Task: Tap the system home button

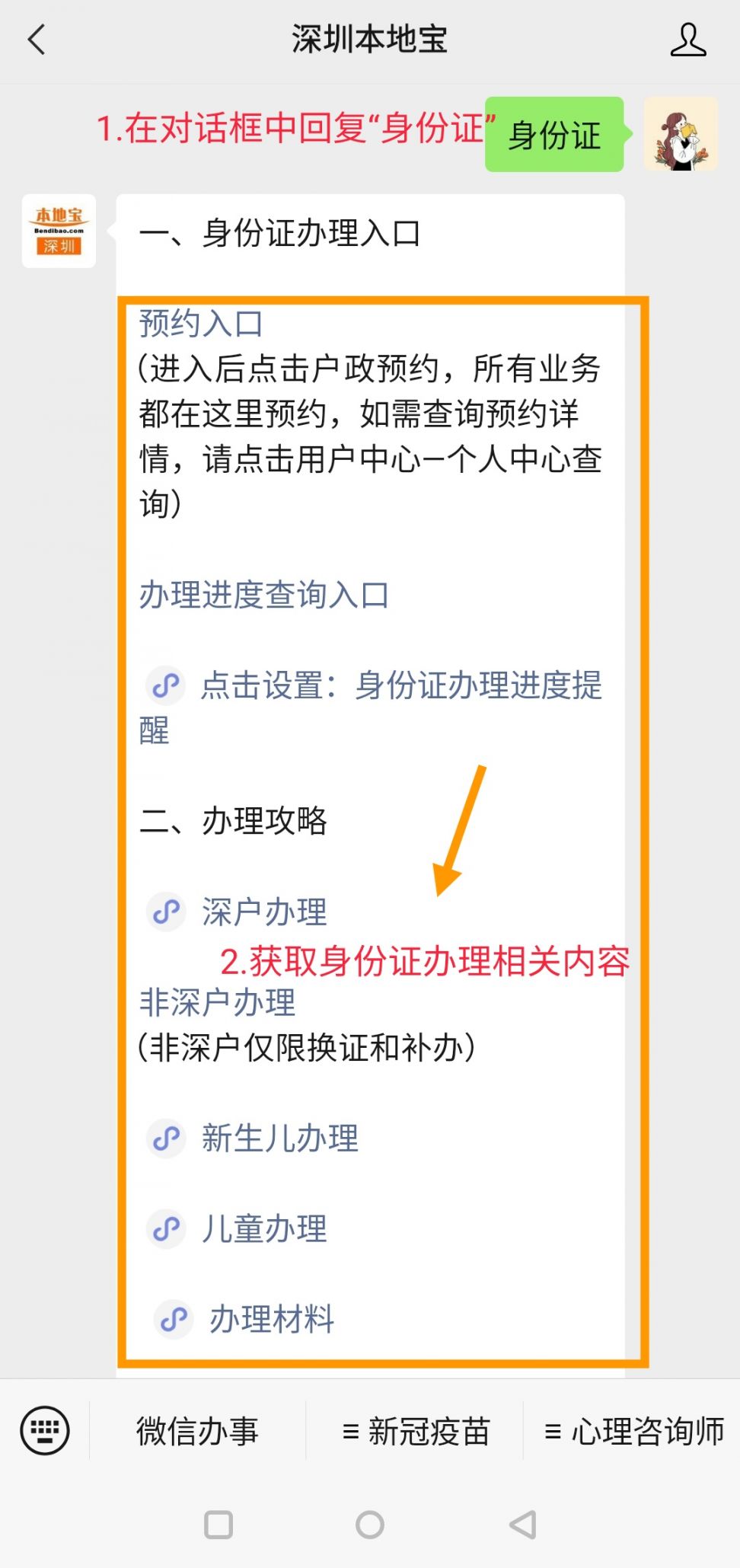Action: 370,1525
